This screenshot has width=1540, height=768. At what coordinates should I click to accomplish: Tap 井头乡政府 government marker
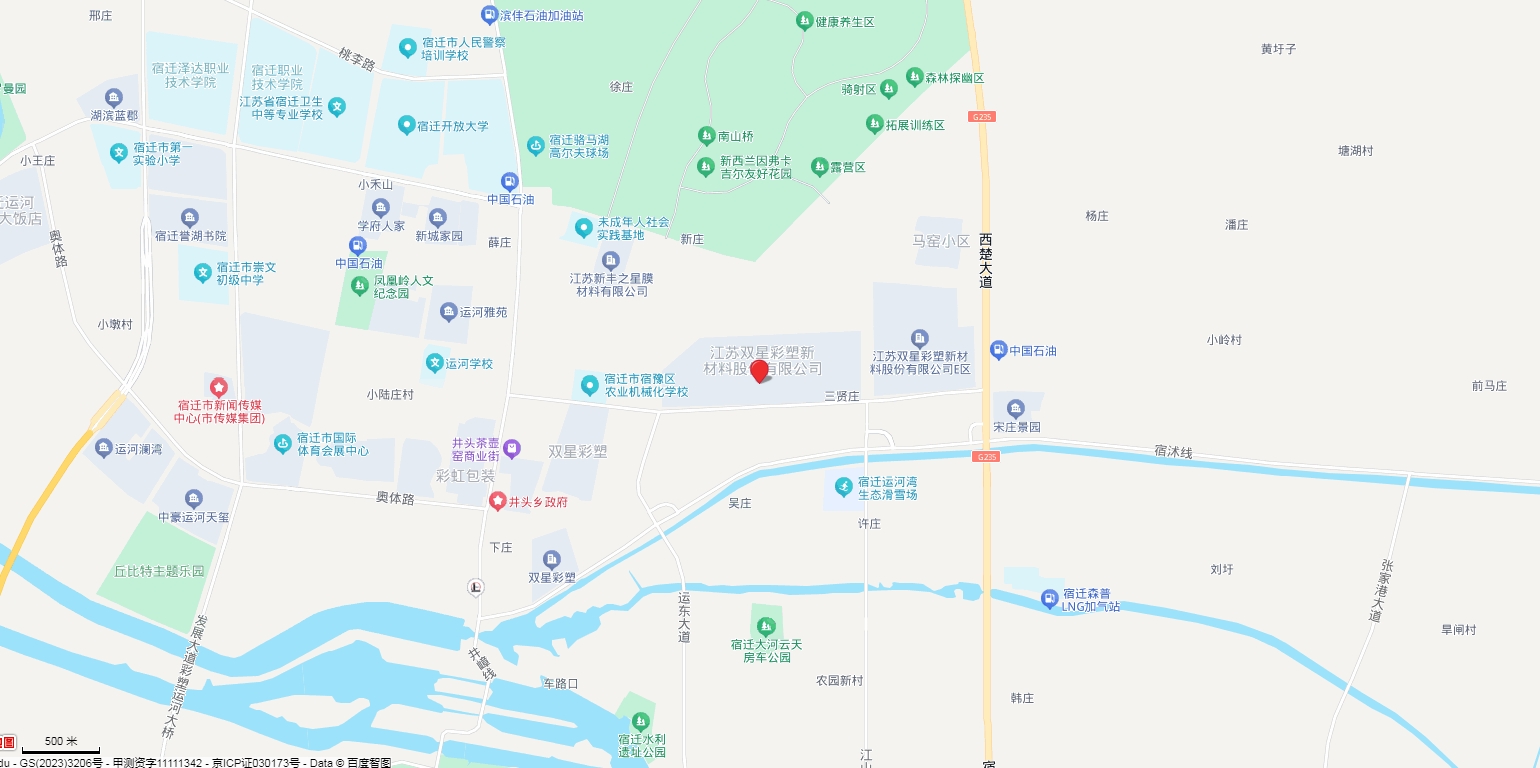[x=497, y=501]
